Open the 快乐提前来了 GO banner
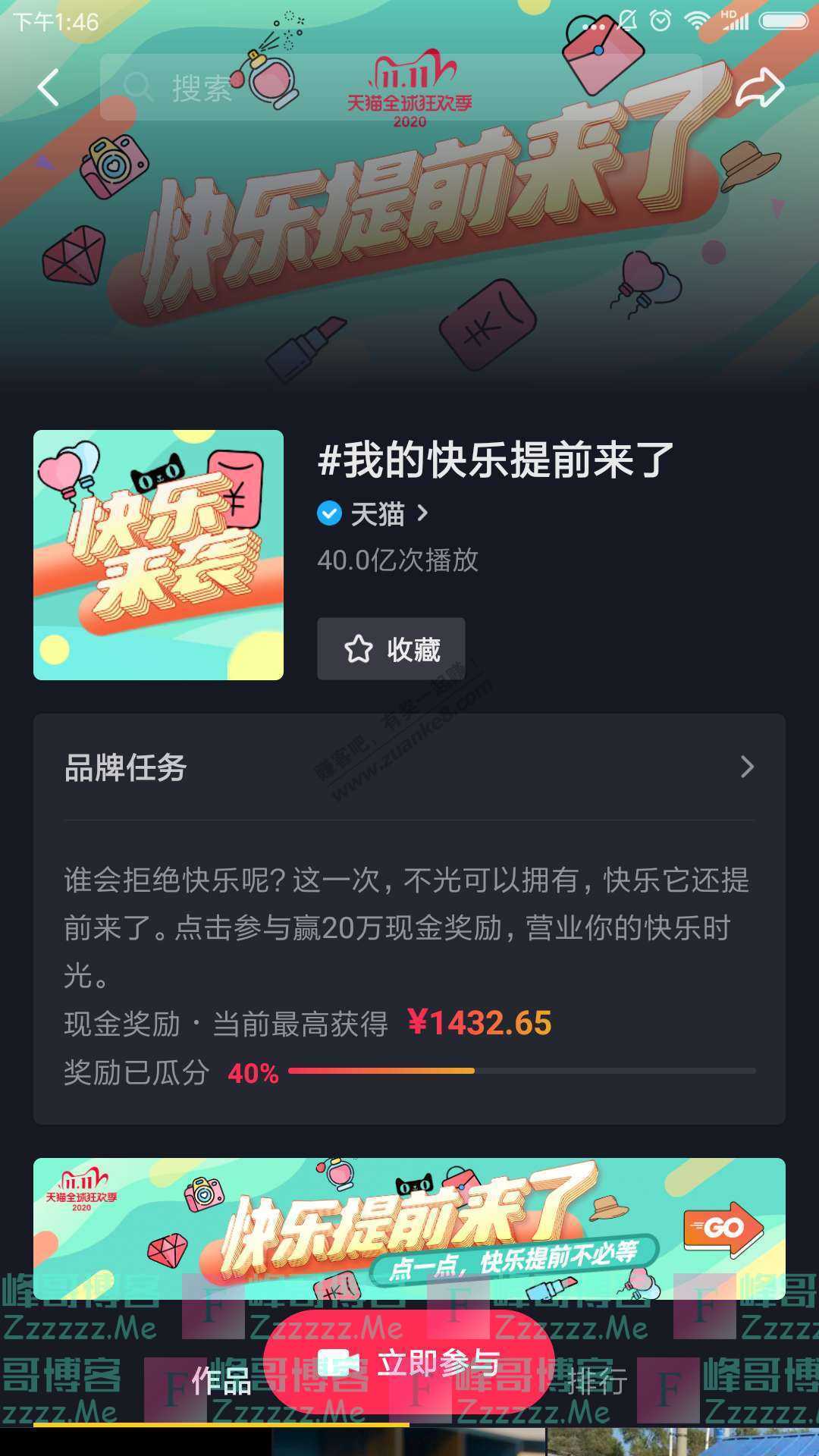The height and width of the screenshot is (1456, 819). [409, 1227]
